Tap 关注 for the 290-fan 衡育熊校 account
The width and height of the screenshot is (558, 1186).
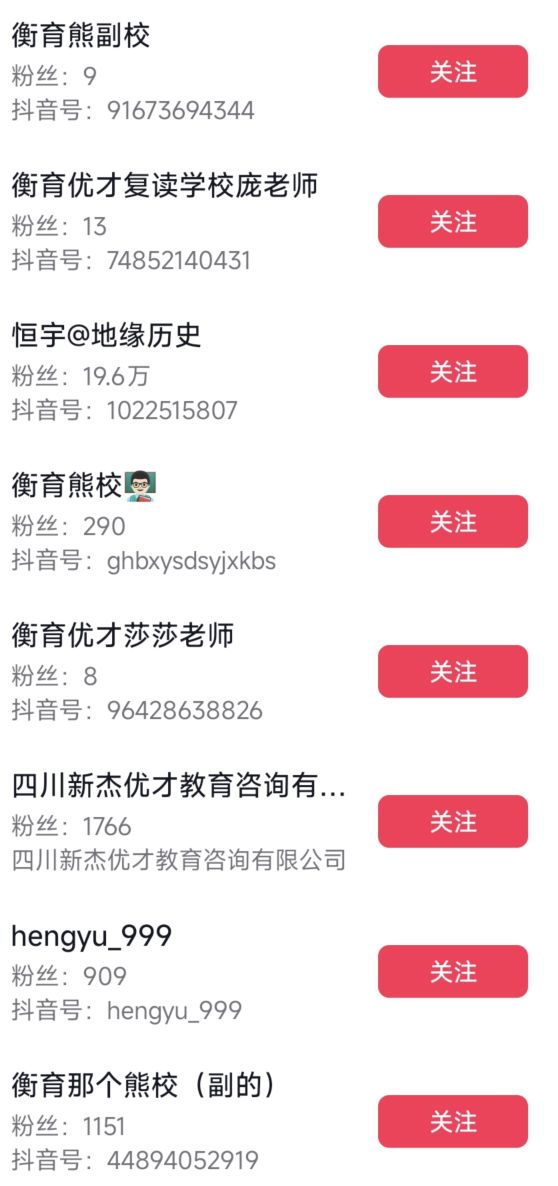452,521
